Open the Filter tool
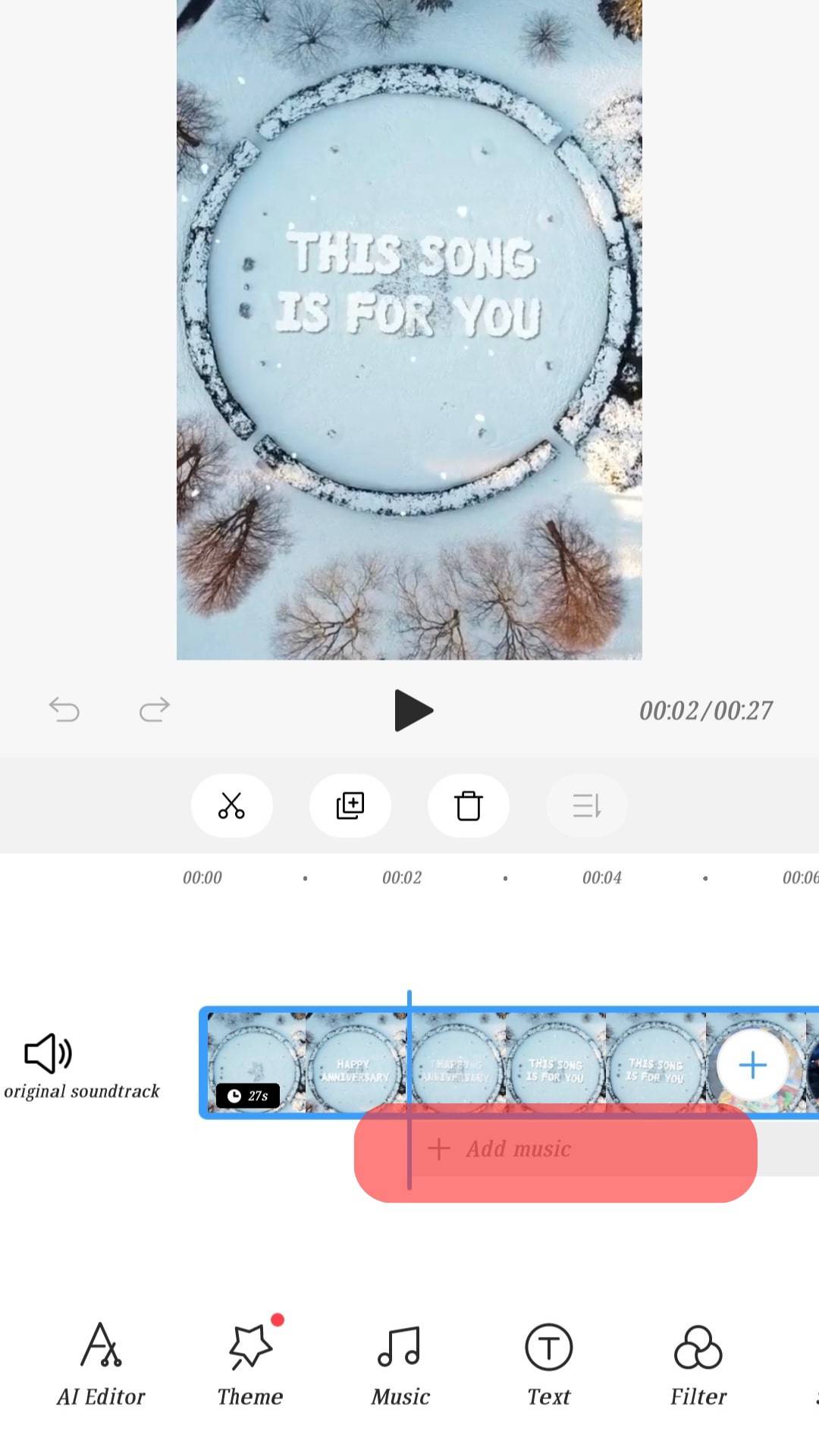This screenshot has width=819, height=1456. tap(698, 1363)
